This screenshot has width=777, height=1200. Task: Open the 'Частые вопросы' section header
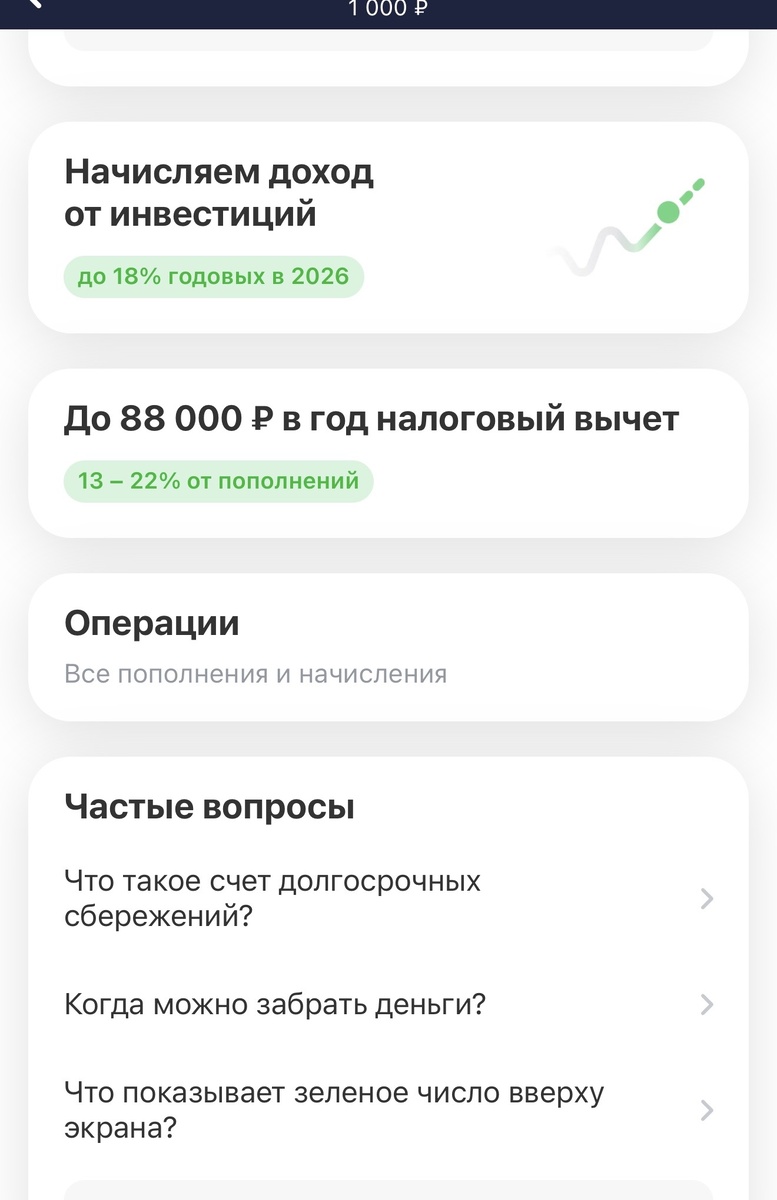point(211,805)
